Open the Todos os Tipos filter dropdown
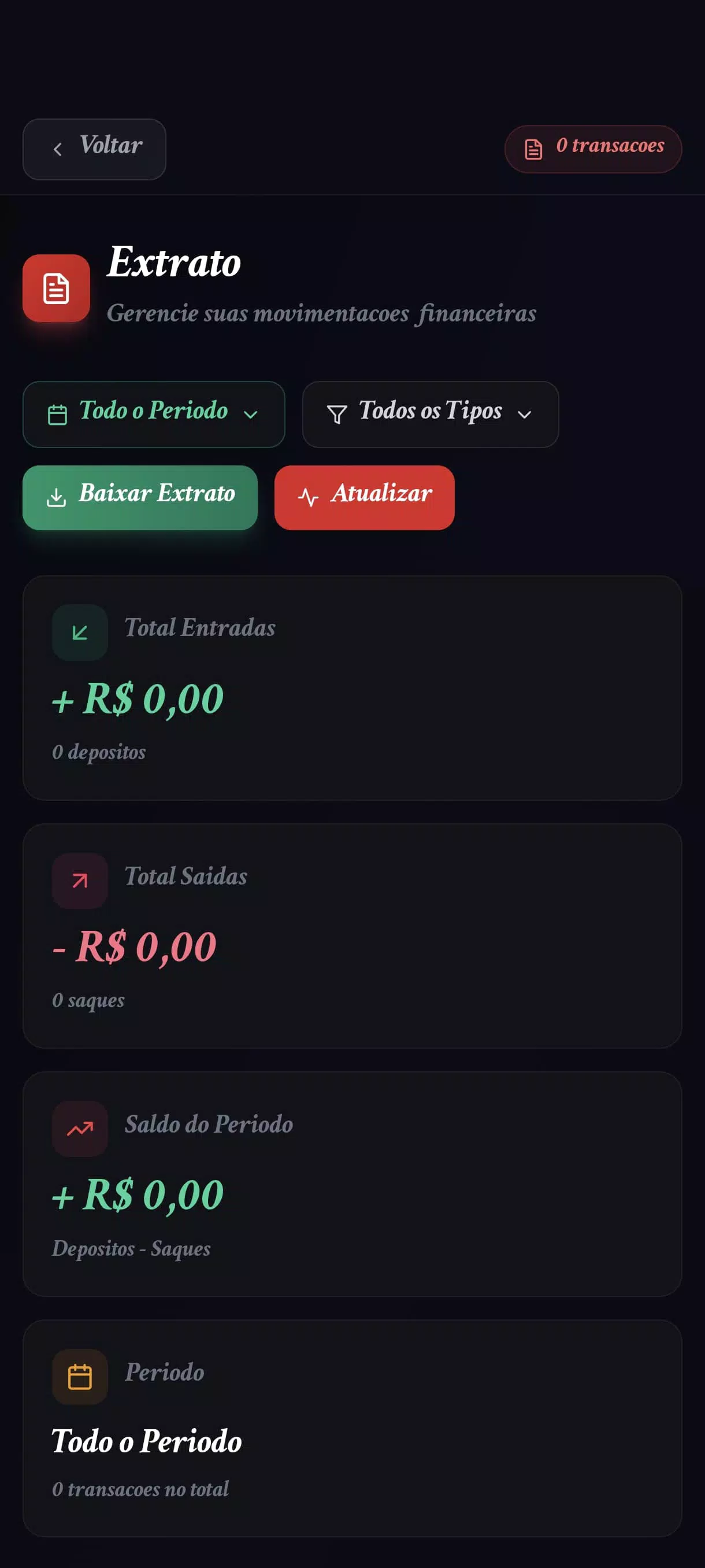The image size is (705, 1568). point(431,415)
